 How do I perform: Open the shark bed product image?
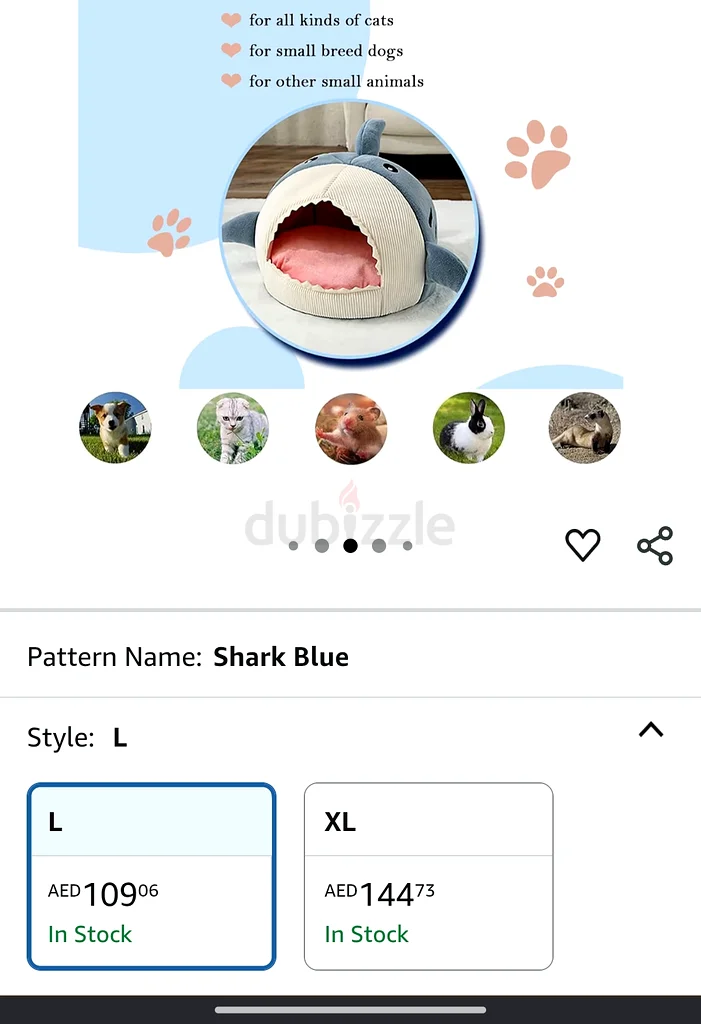[349, 230]
